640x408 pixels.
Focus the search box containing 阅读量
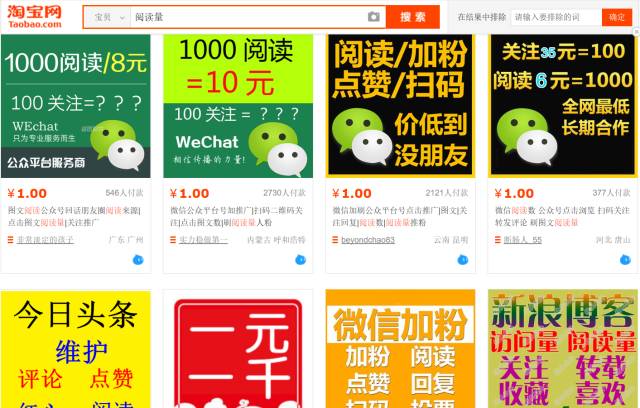click(245, 17)
